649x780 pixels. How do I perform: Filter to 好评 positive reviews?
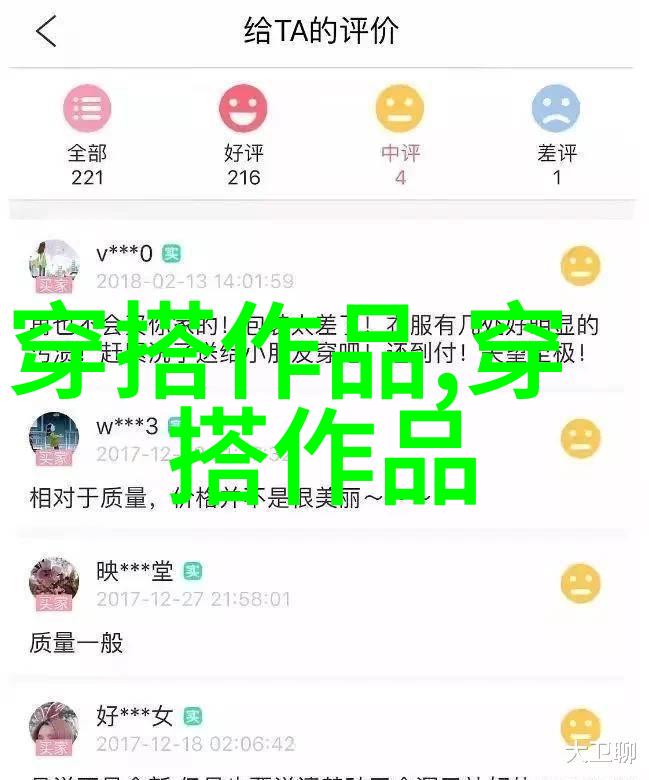(x=243, y=134)
